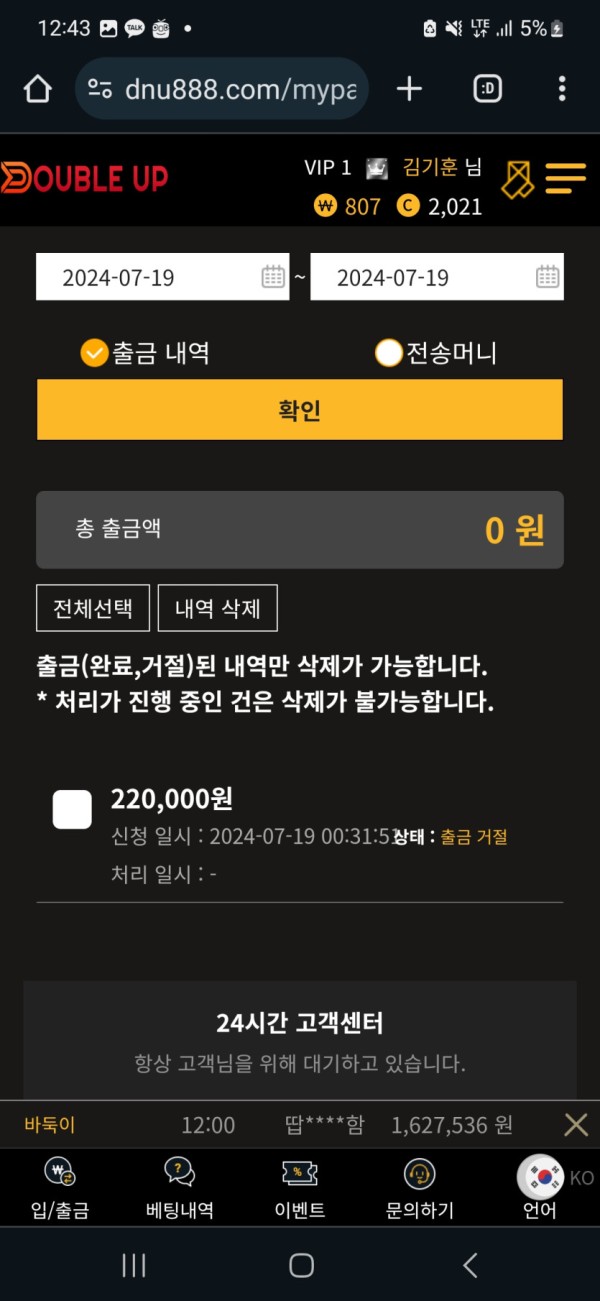Viewport: 600px width, 1301px height.
Task: Tap the yellow 확인 button
Action: (x=299, y=410)
